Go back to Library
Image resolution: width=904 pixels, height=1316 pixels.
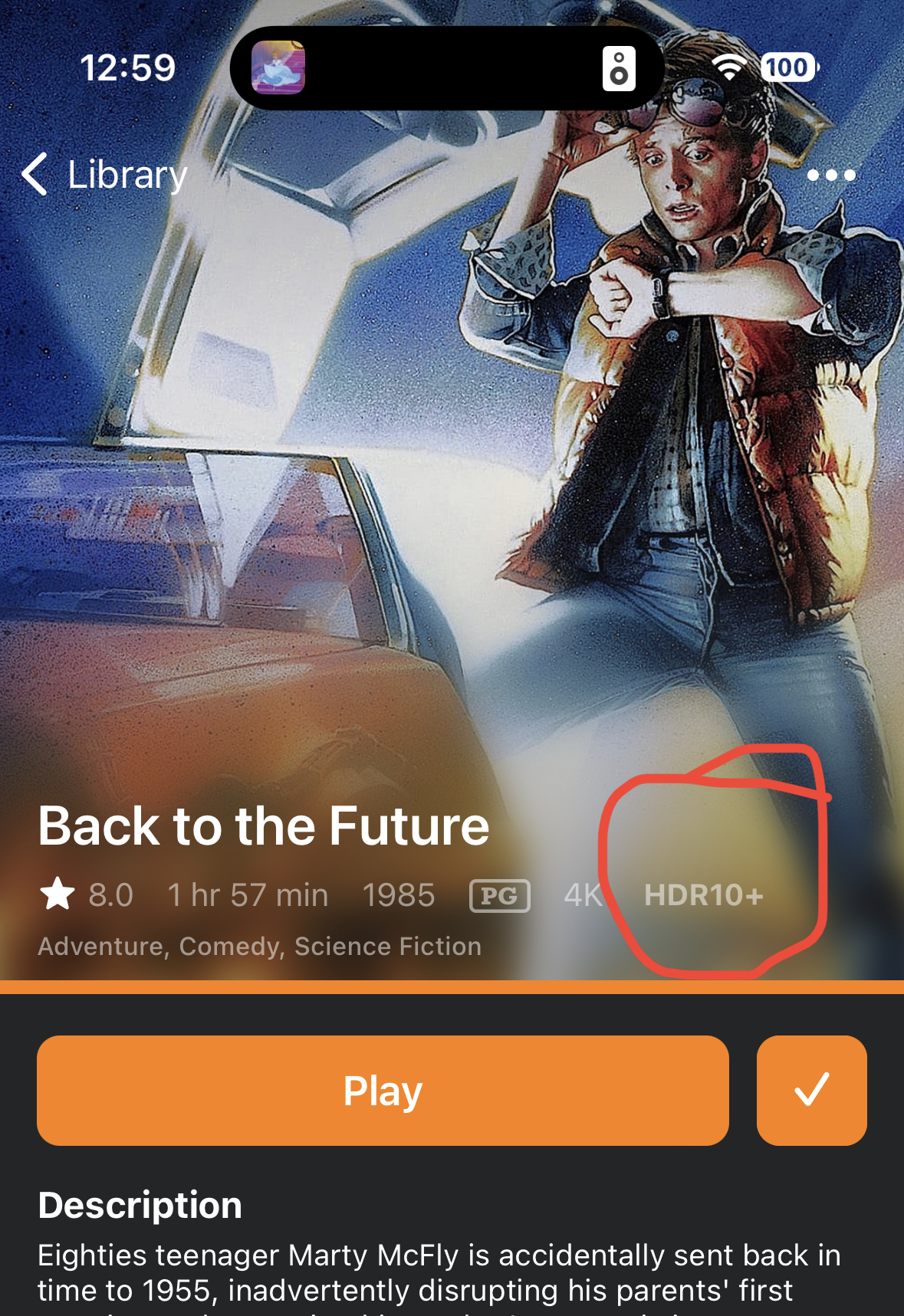click(x=104, y=175)
